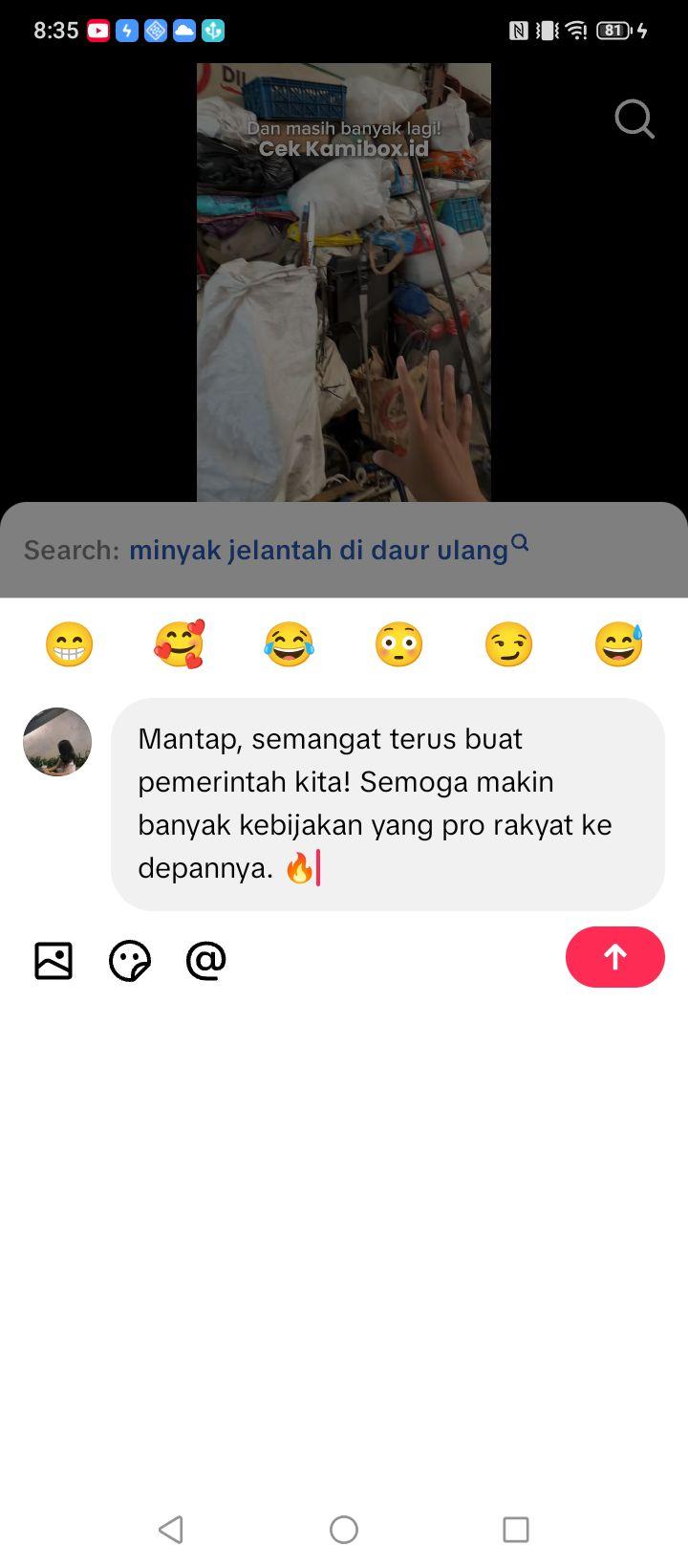This screenshot has width=688, height=1568.
Task: Insert the sweat smile emoji
Action: (x=618, y=644)
